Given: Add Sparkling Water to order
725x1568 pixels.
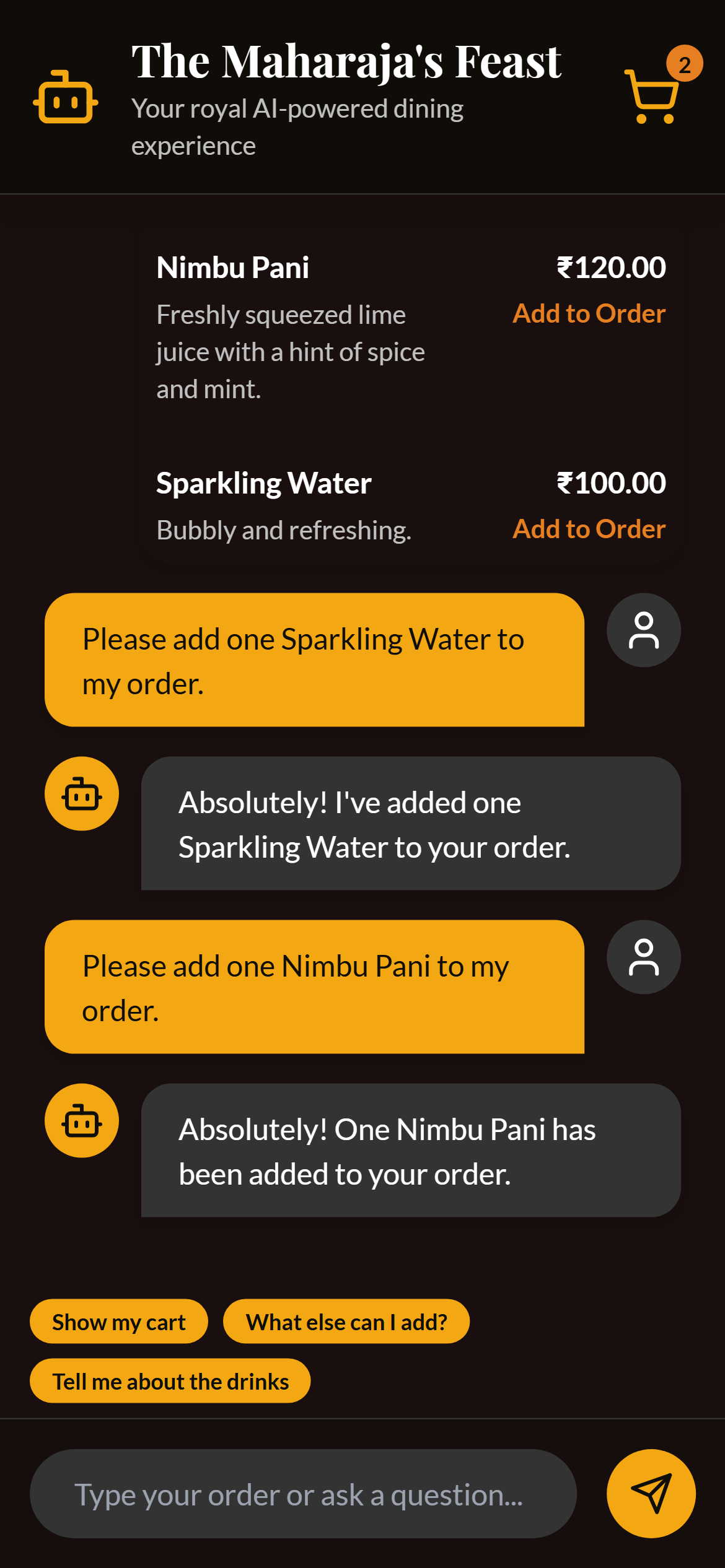Looking at the screenshot, I should point(589,529).
